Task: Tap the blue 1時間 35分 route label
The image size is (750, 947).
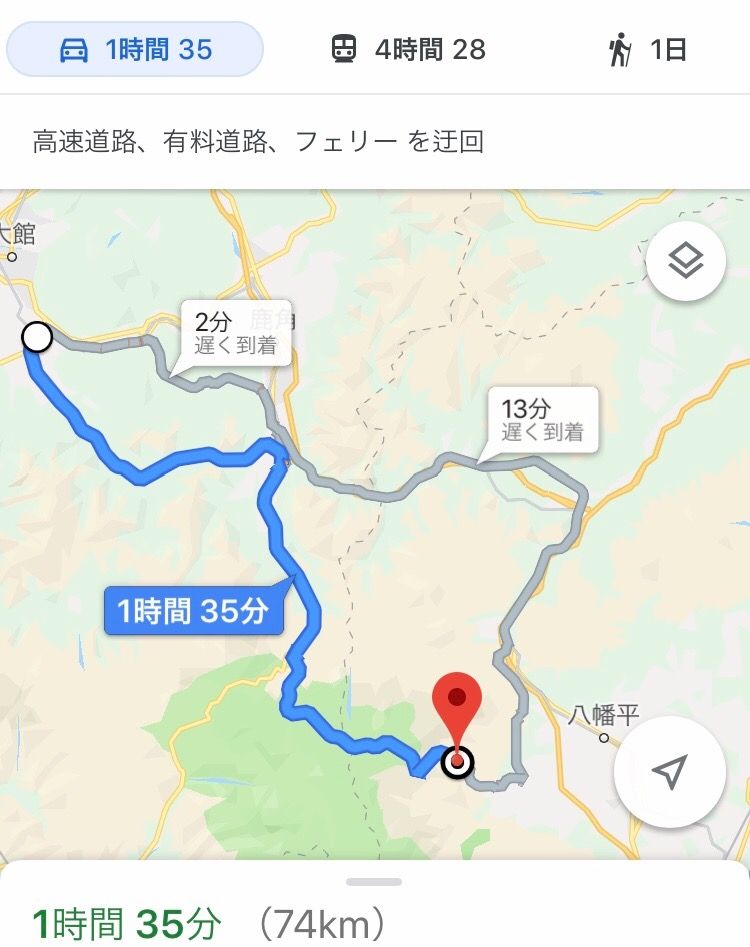Action: click(194, 611)
